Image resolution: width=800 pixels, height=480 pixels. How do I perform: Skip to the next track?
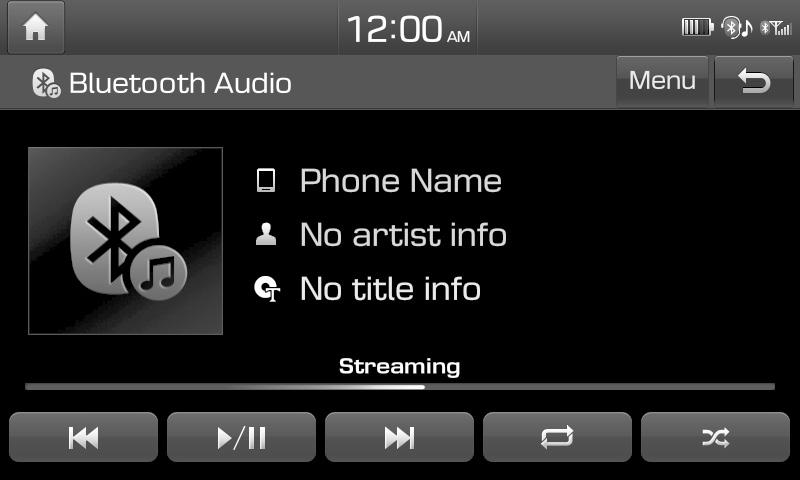point(399,437)
